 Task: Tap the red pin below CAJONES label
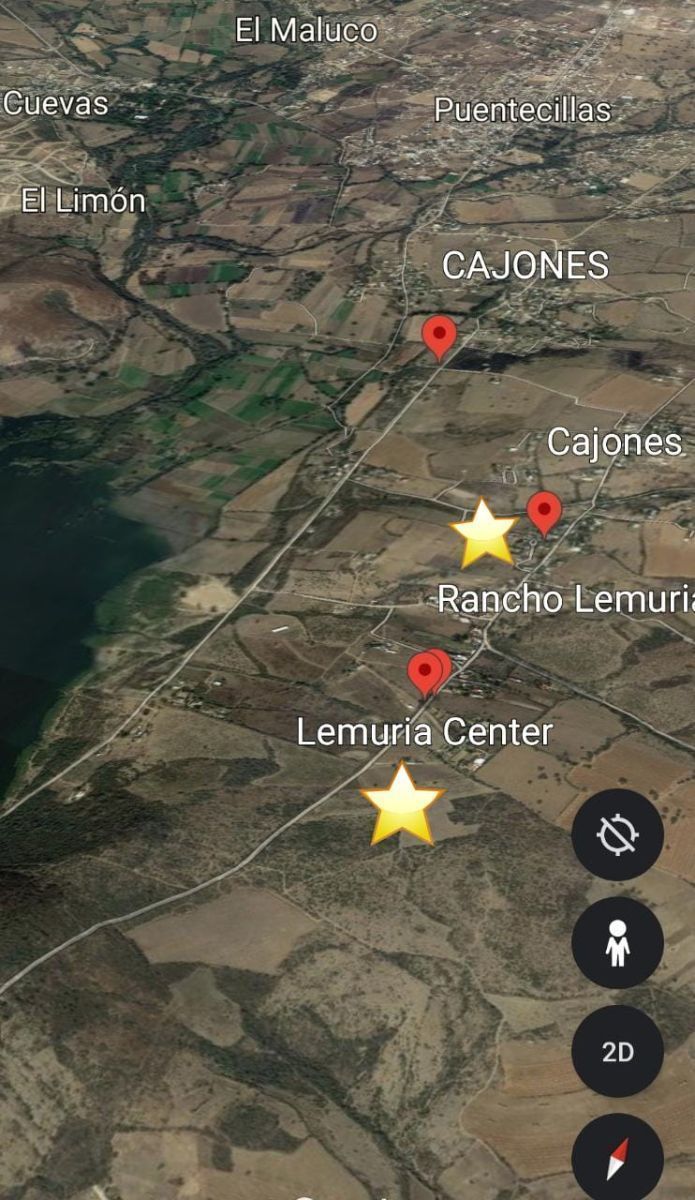point(439,335)
